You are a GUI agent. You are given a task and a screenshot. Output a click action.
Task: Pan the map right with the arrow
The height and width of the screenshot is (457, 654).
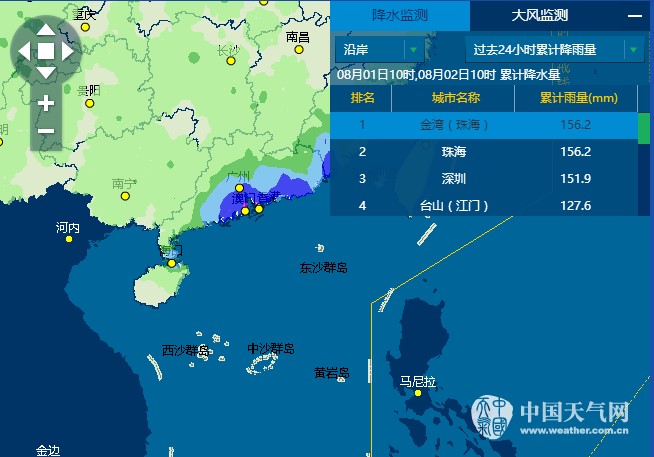[x=69, y=49]
